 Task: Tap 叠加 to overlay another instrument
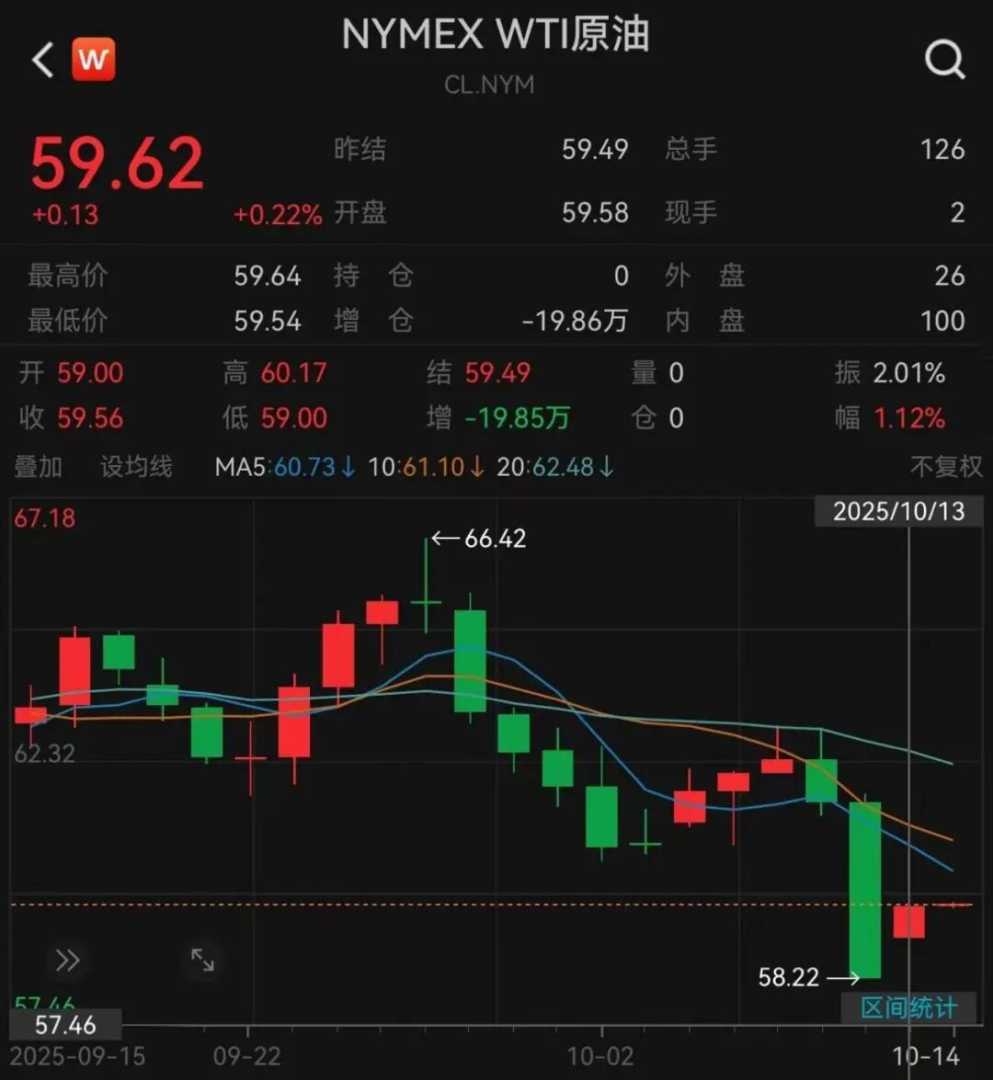coord(38,467)
